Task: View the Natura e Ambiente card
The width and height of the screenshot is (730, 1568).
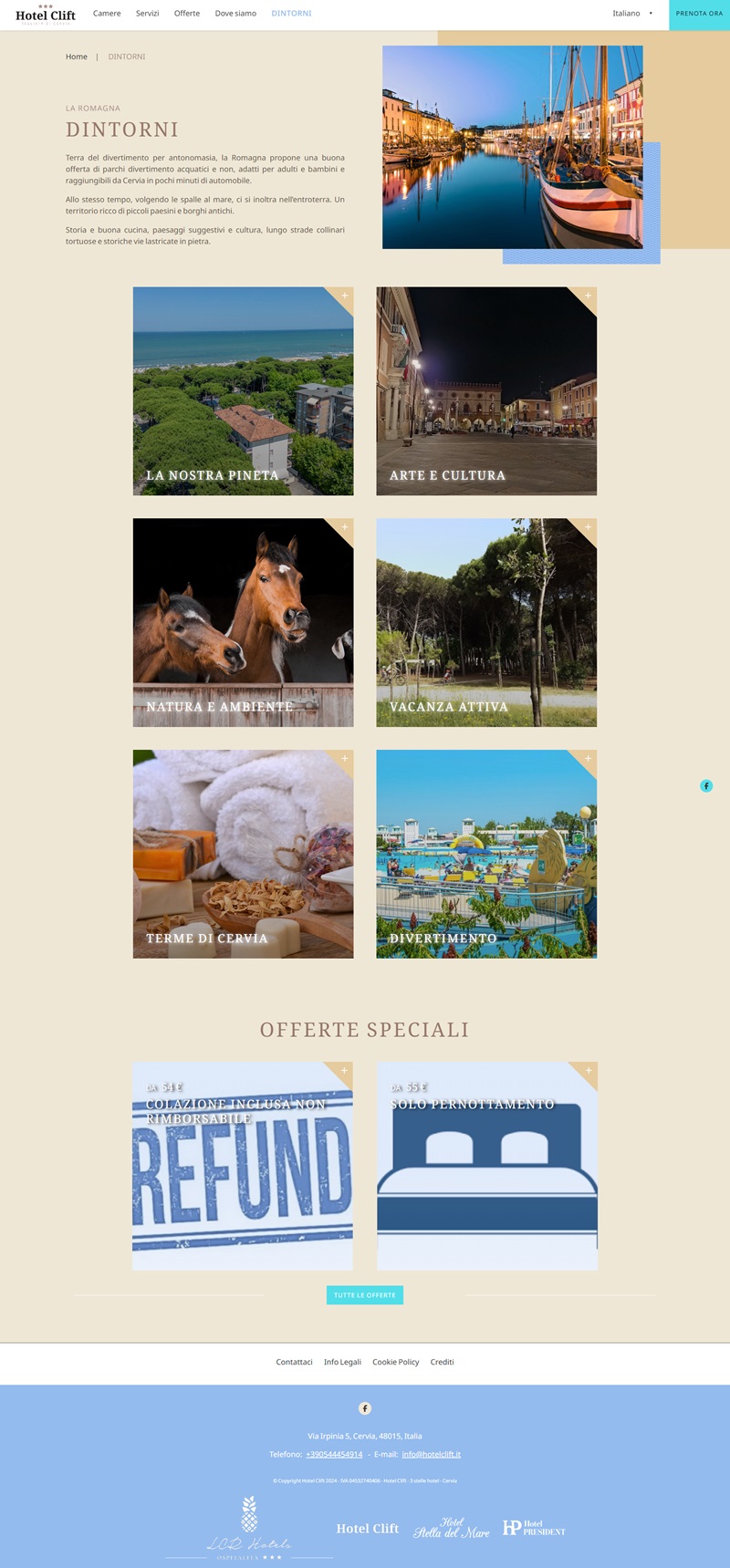Action: (243, 622)
